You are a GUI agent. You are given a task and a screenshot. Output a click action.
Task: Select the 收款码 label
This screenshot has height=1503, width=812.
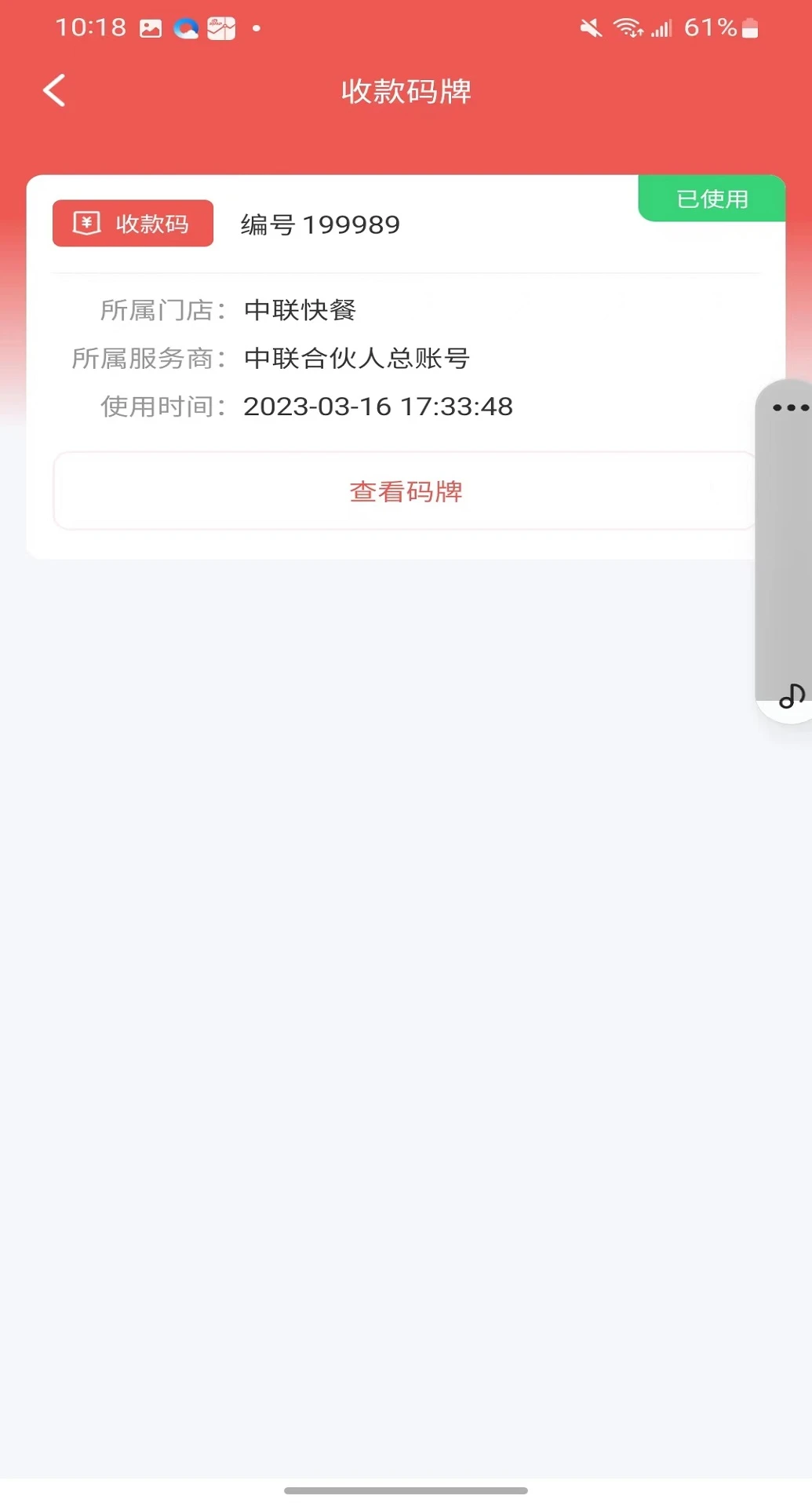[x=154, y=223]
